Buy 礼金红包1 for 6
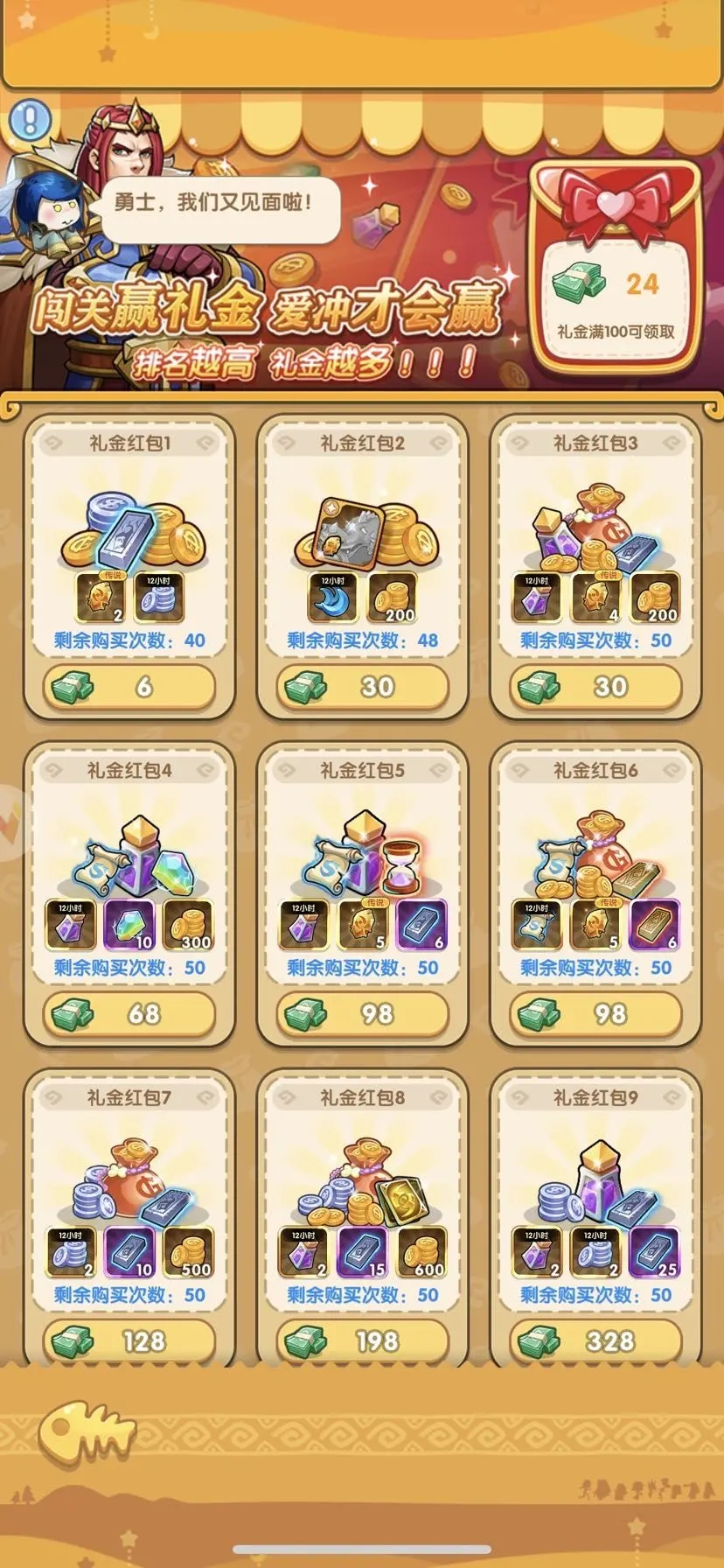The height and width of the screenshot is (1568, 724). pos(129,687)
